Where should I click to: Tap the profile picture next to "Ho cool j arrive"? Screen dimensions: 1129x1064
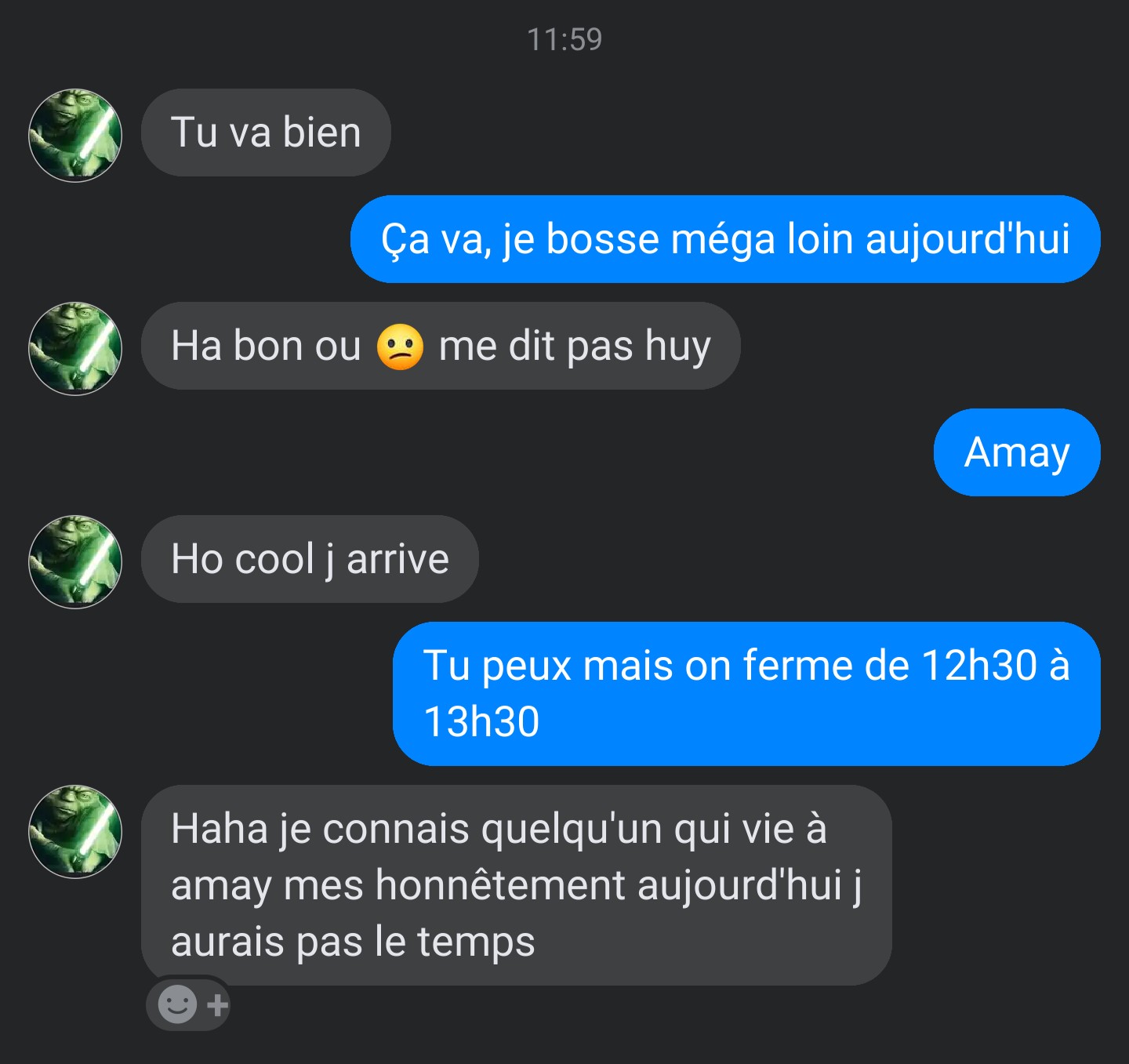tap(75, 561)
